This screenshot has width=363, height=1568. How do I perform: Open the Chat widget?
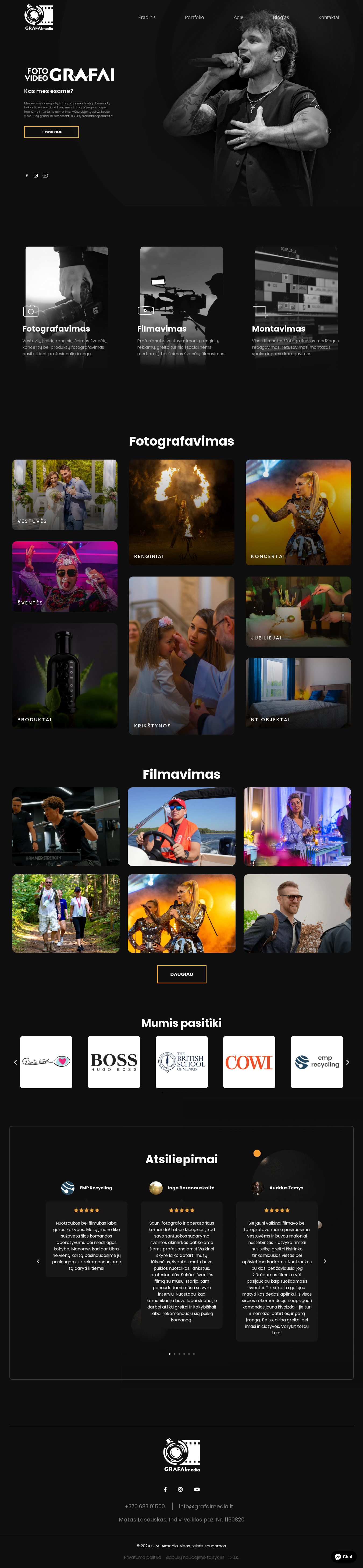pyautogui.click(x=344, y=1556)
